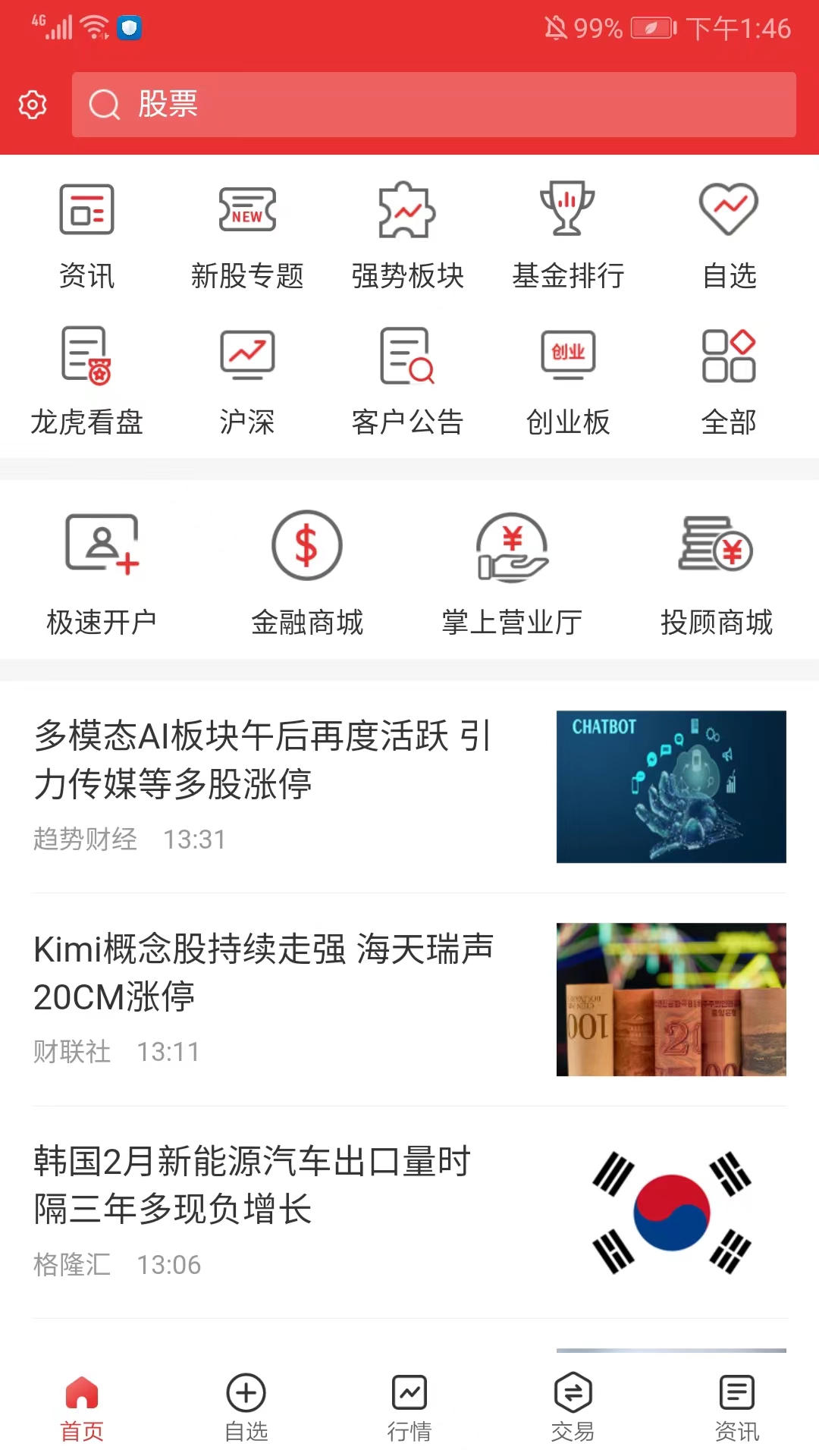This screenshot has height=1456, width=819.
Task: Open the settings gear icon
Action: coord(33,105)
